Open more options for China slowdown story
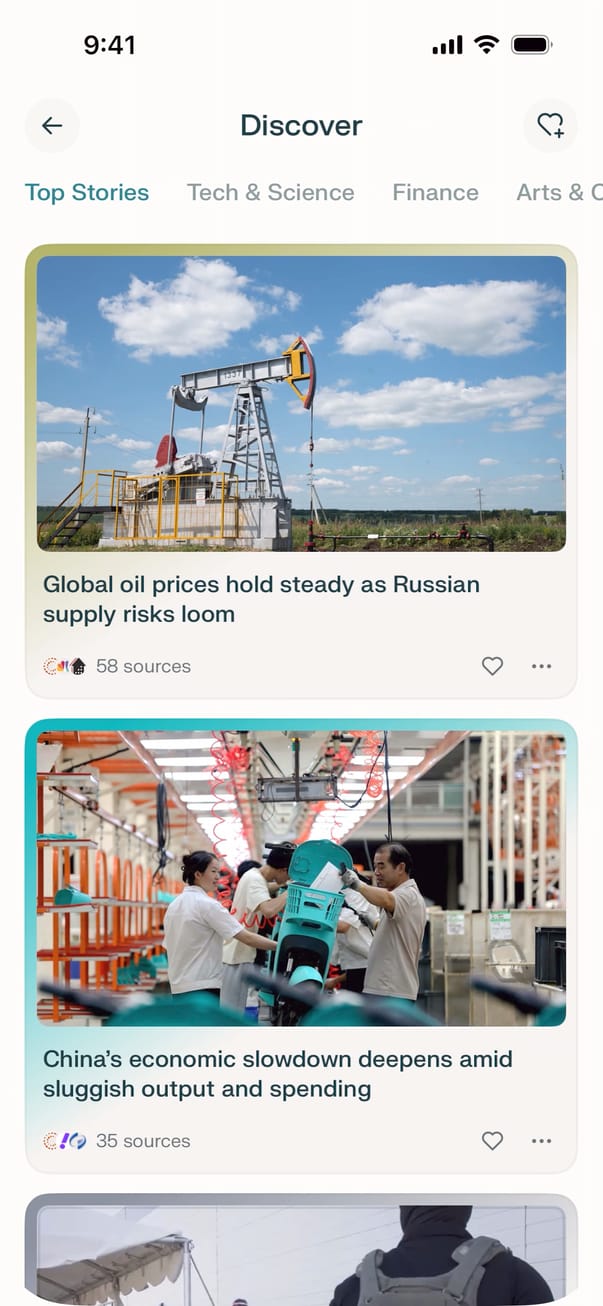Screen dimensions: 603x1306 (542, 1141)
